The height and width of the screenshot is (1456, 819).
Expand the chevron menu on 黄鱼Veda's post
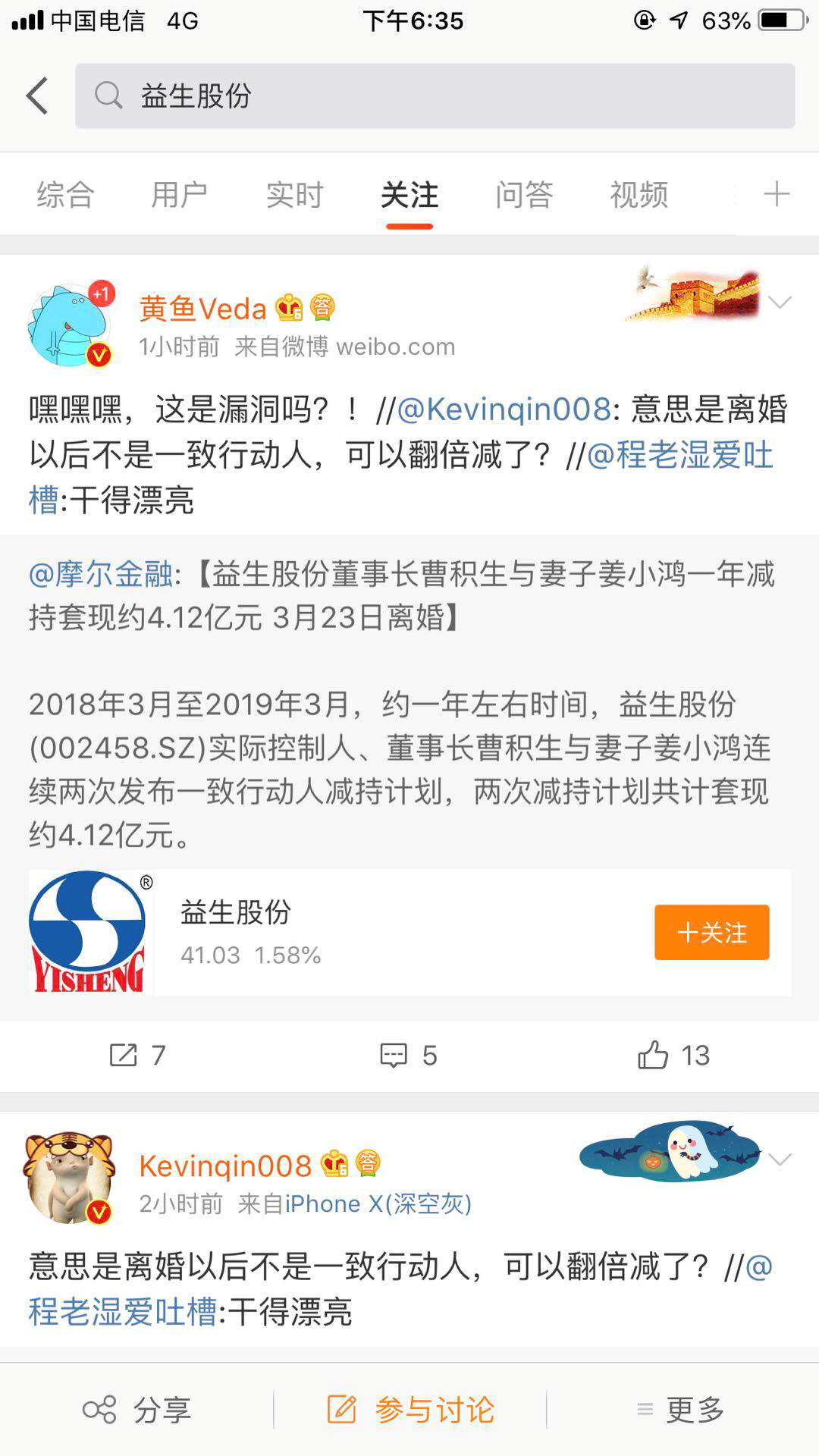pyautogui.click(x=779, y=303)
